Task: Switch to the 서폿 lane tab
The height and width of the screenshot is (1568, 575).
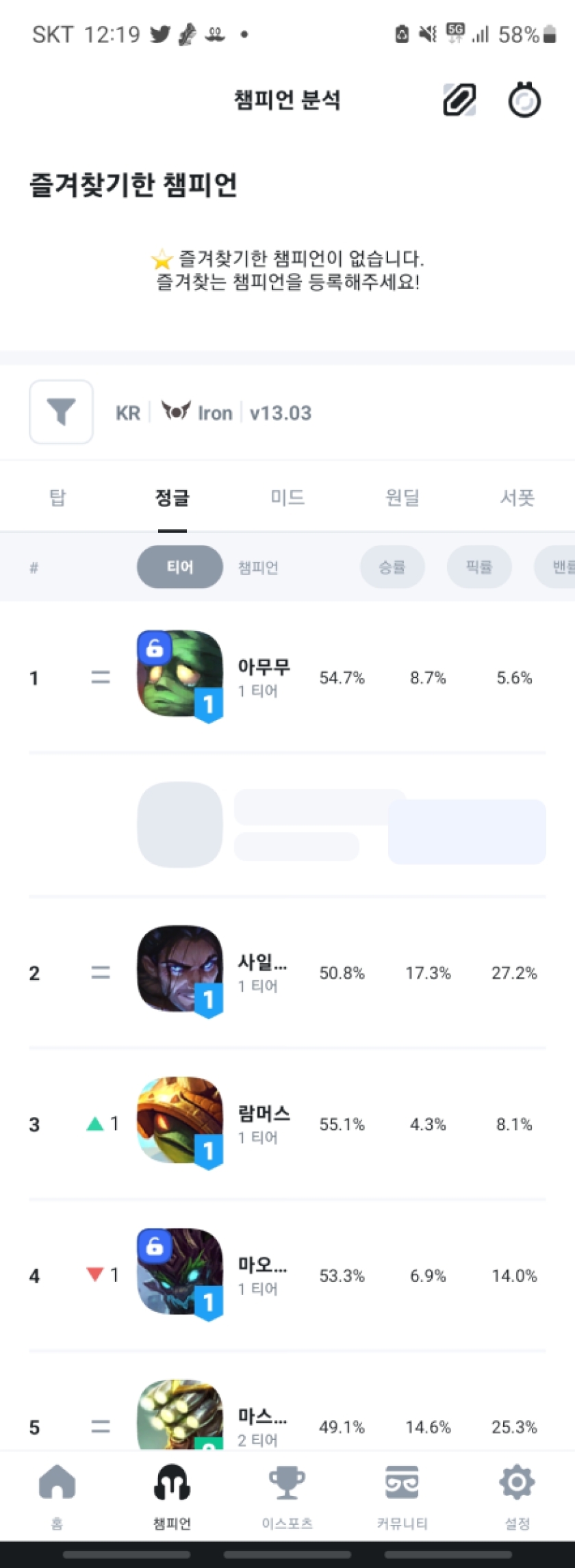Action: pos(517,498)
